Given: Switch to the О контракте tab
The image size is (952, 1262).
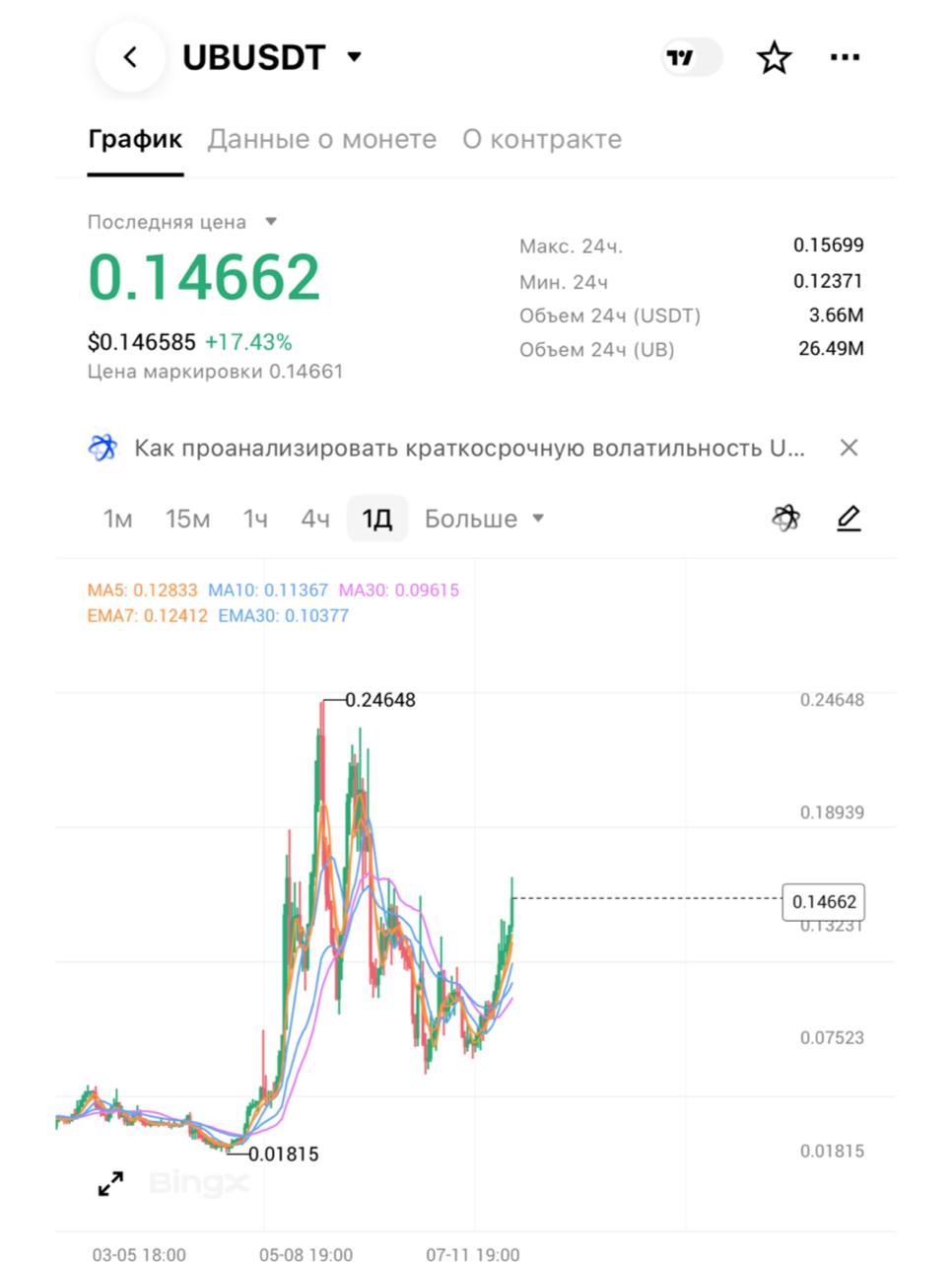Looking at the screenshot, I should click(542, 139).
